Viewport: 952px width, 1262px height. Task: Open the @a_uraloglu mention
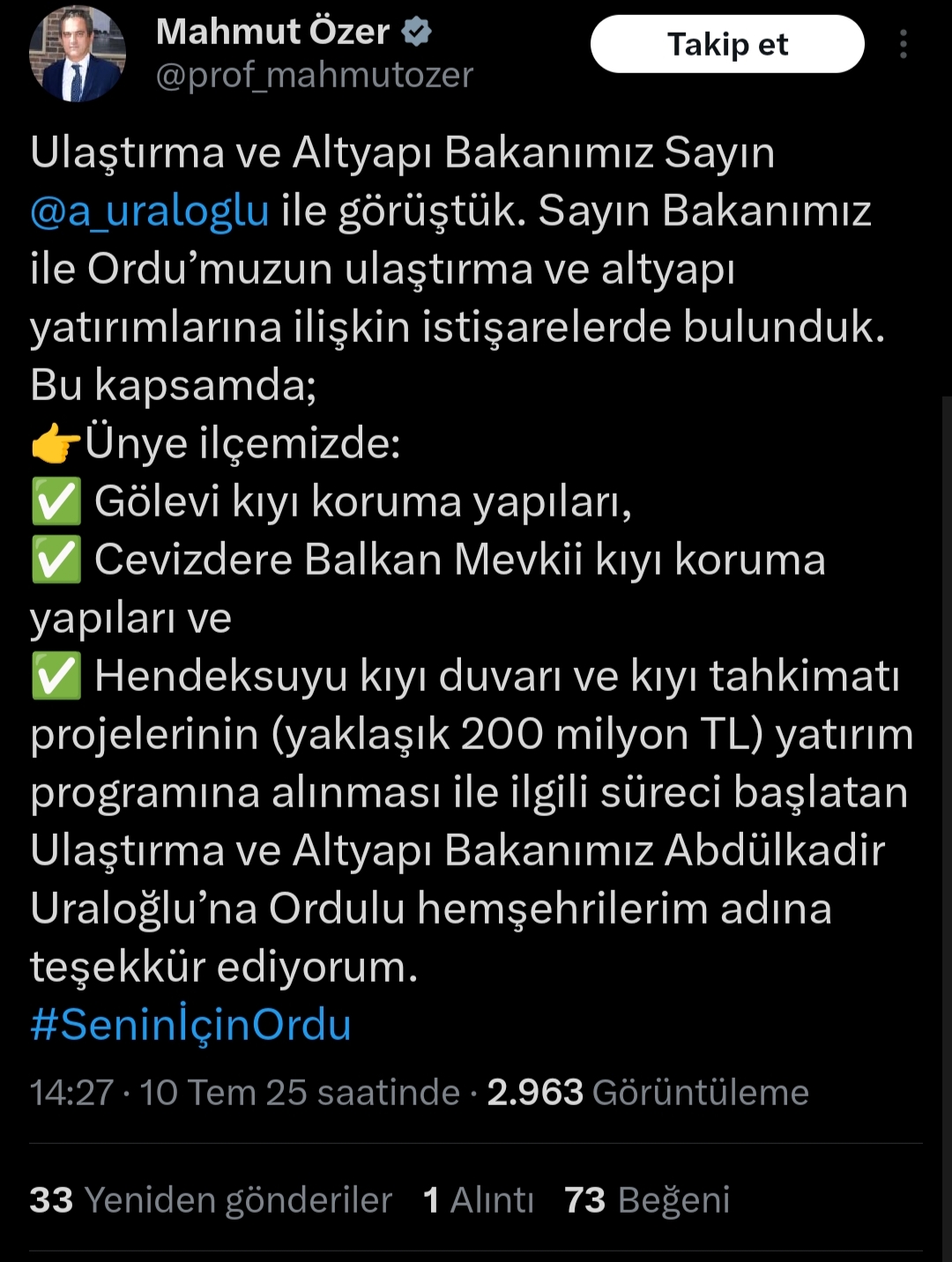coord(150,212)
